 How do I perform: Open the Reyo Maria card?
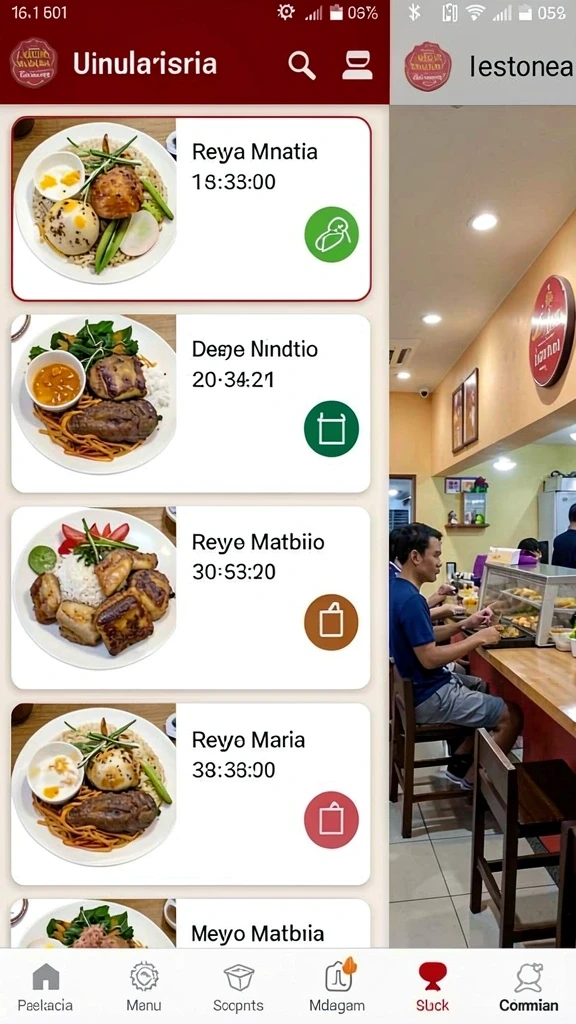tap(191, 794)
